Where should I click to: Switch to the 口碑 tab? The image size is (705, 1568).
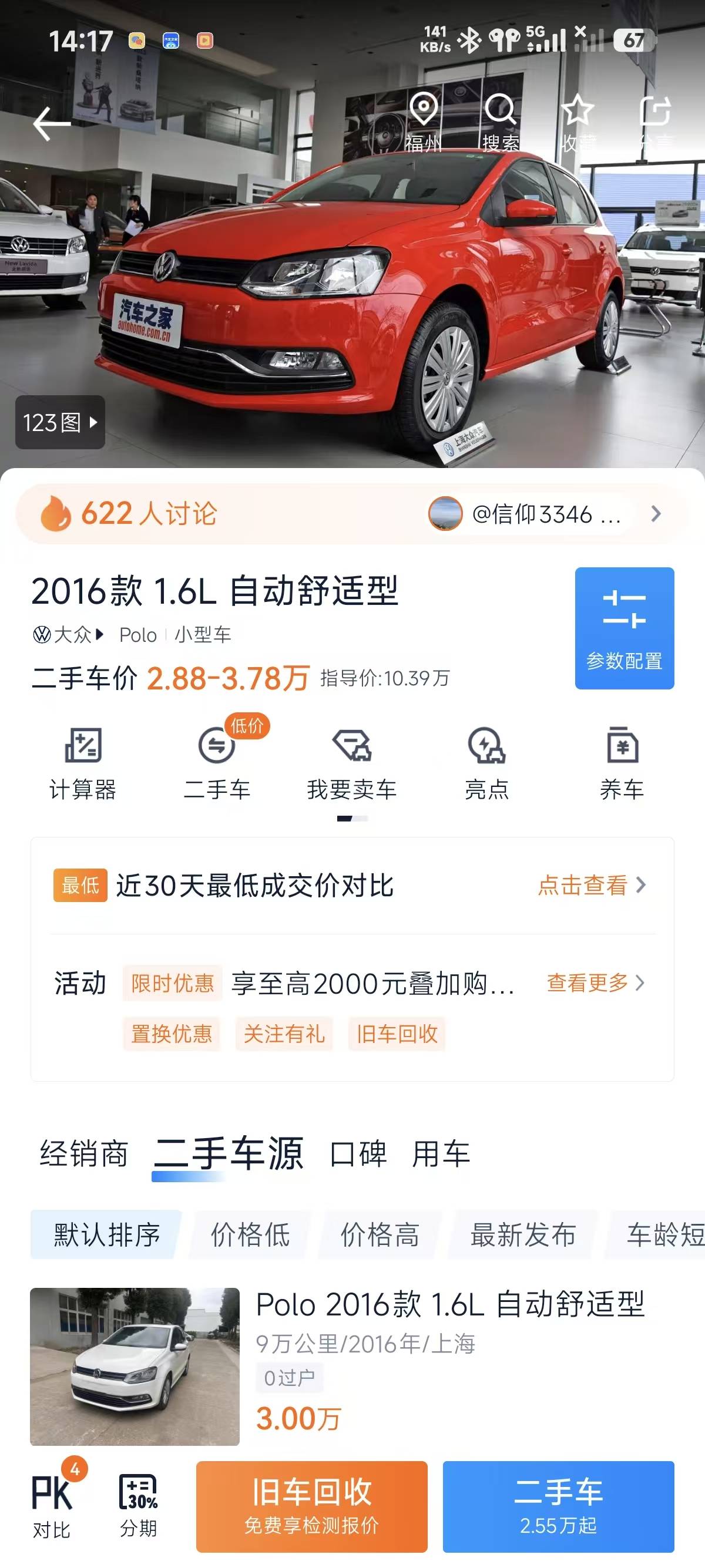pos(358,1154)
